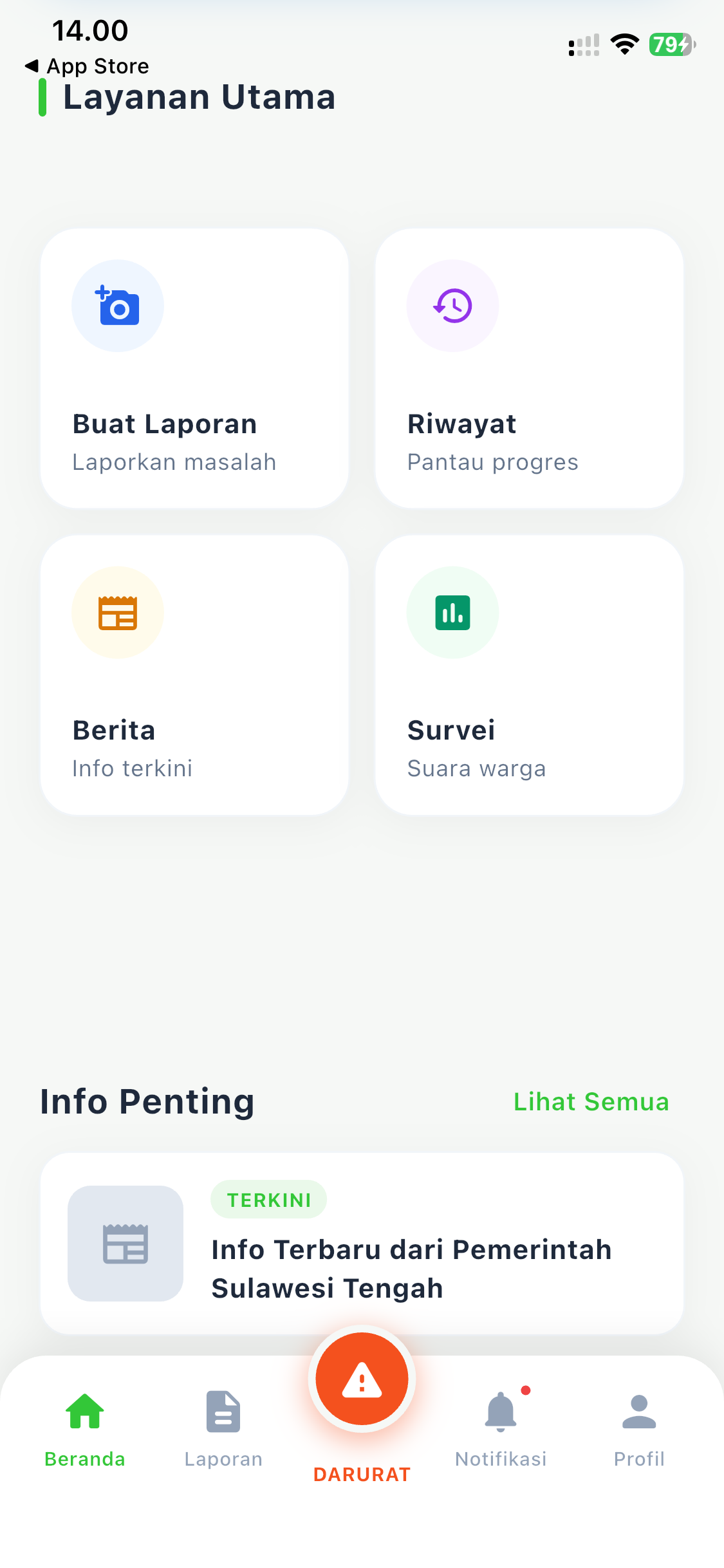This screenshot has height=1568, width=724.
Task: Tap Info Terbaru dari Pemerintah Sulawesi Tengah
Action: pyautogui.click(x=411, y=1268)
